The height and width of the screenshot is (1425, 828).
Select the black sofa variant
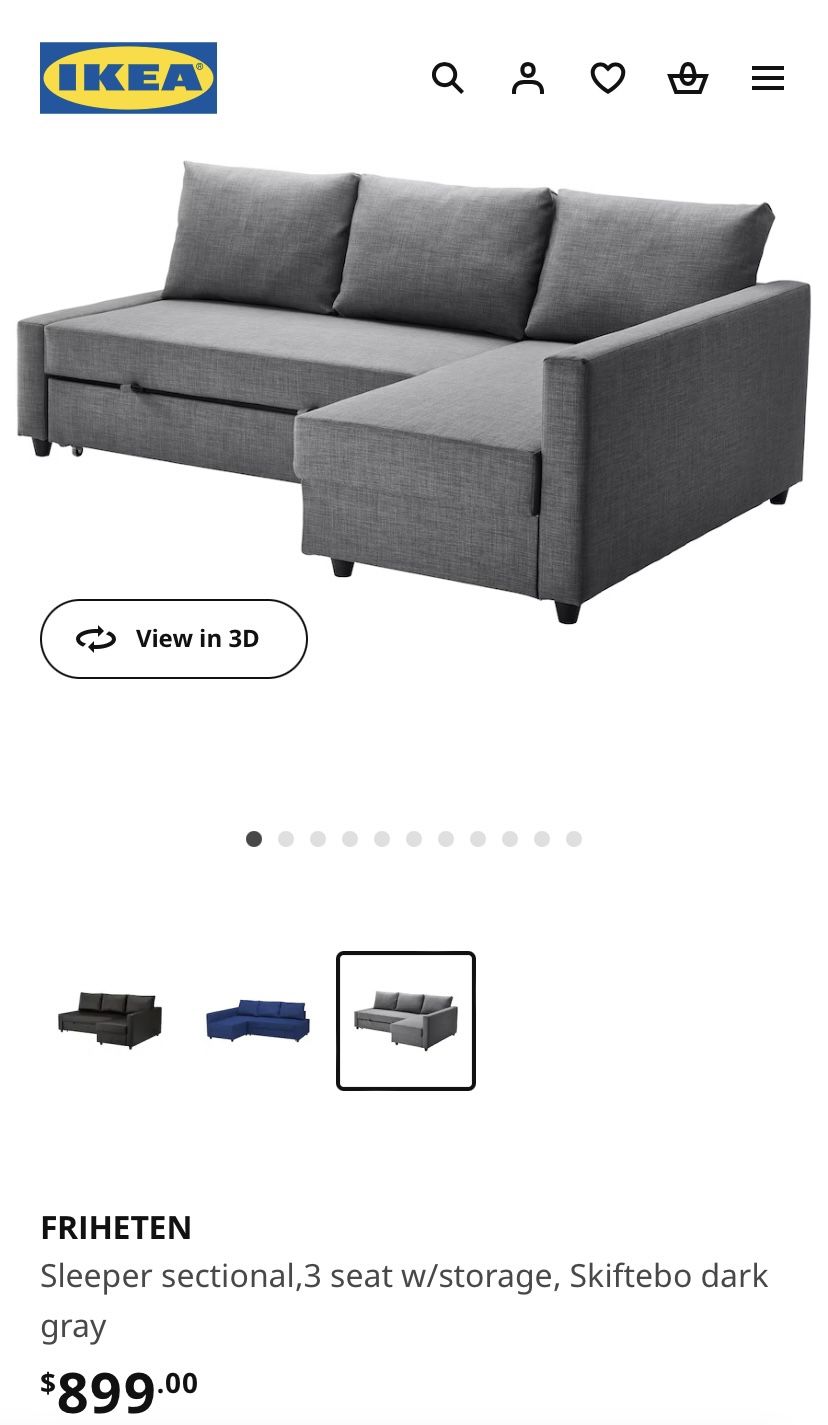click(110, 1020)
